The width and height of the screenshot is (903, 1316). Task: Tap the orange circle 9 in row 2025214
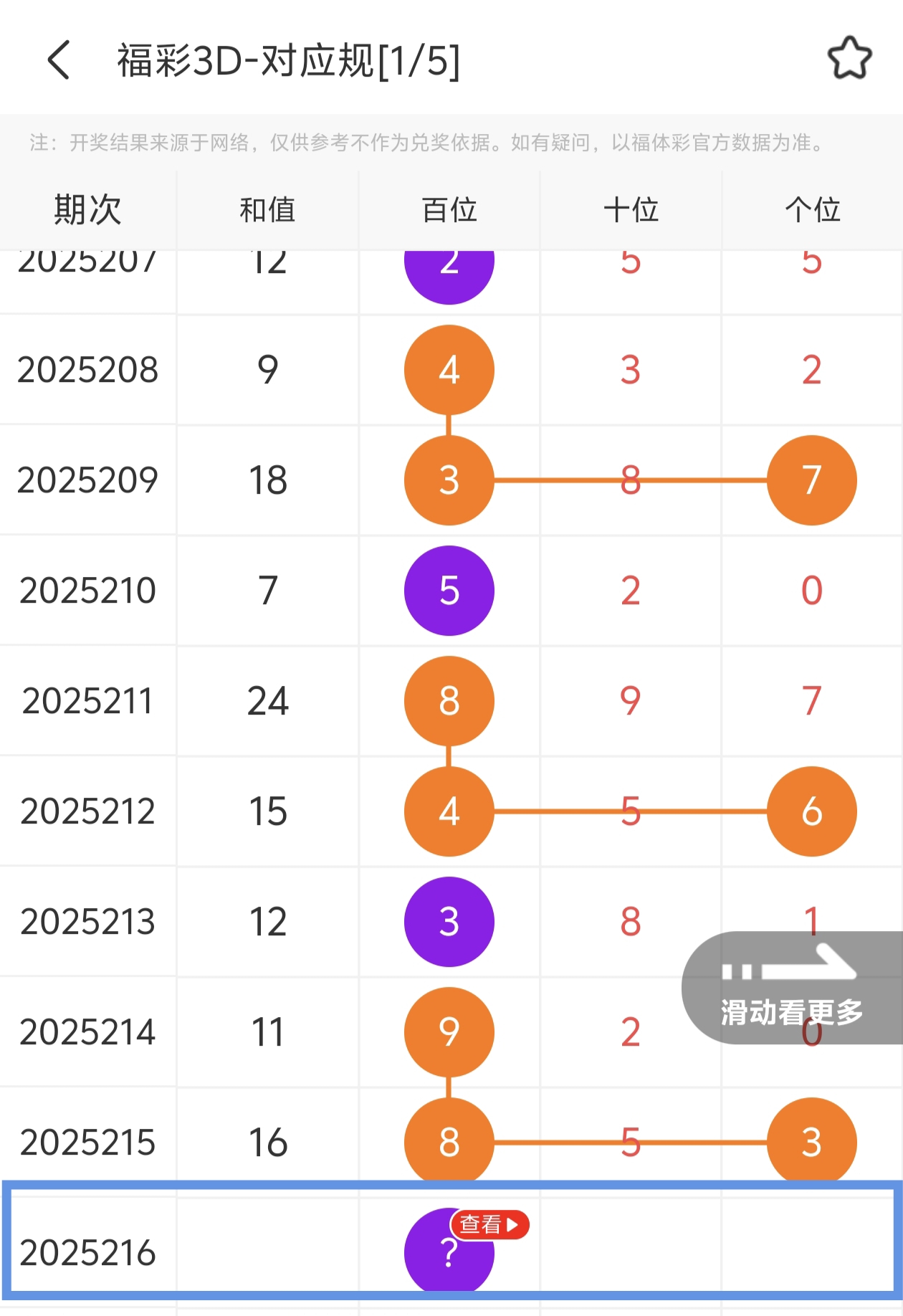(x=449, y=1032)
